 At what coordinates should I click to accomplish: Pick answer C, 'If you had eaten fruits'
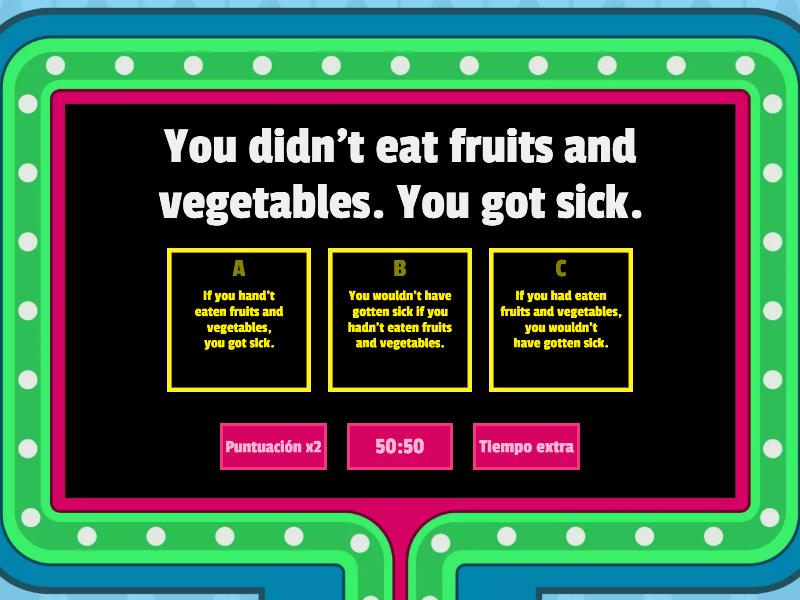tap(561, 319)
